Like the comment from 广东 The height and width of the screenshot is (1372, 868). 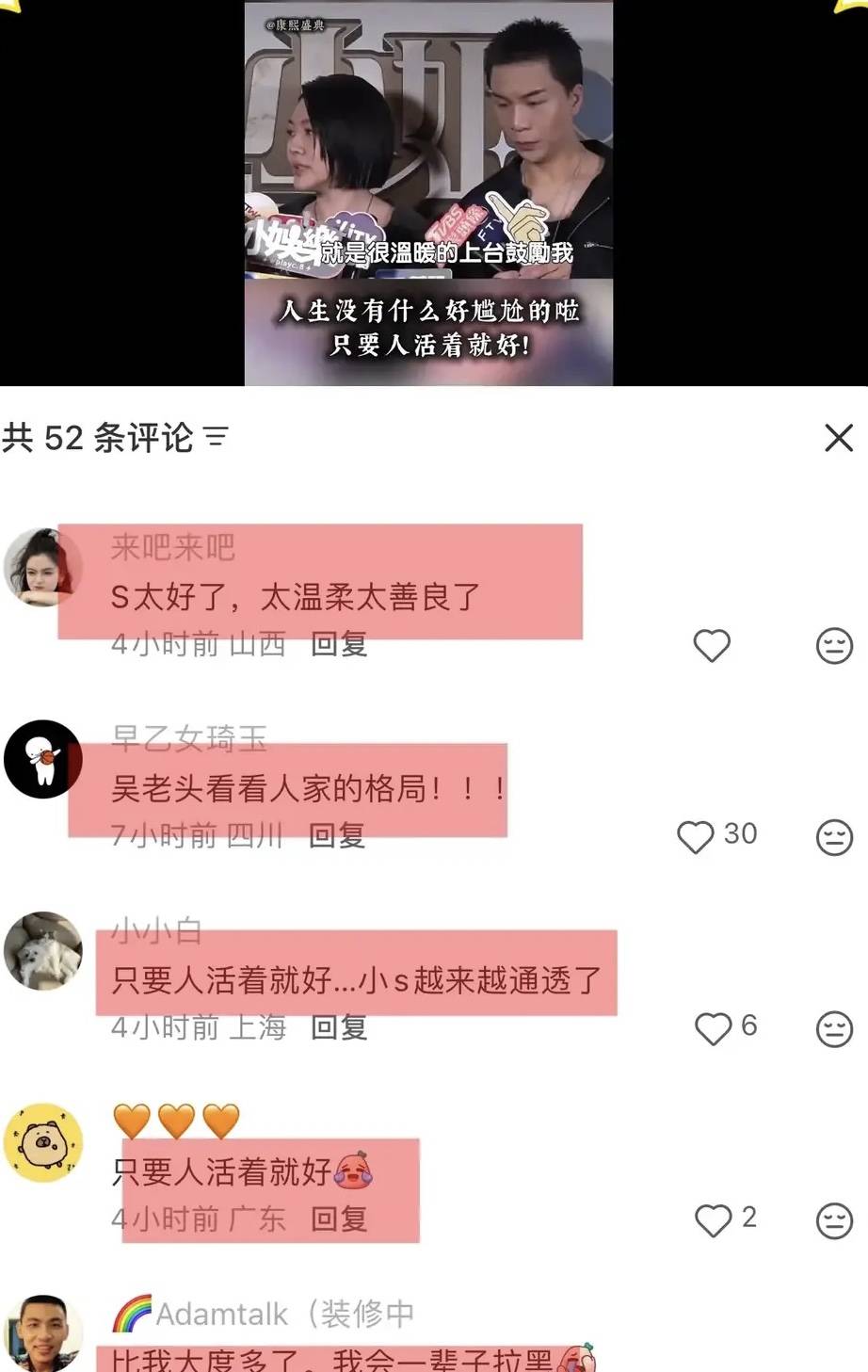[713, 1220]
